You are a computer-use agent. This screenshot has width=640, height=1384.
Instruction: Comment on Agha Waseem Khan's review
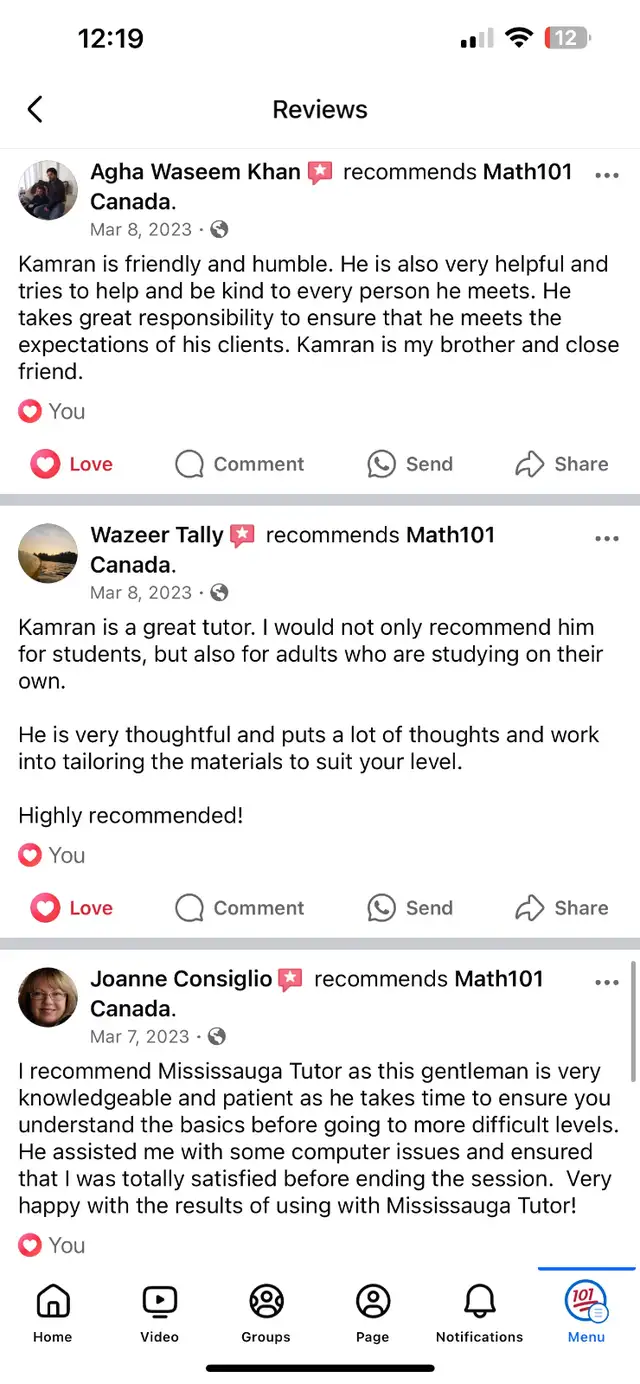(x=240, y=464)
